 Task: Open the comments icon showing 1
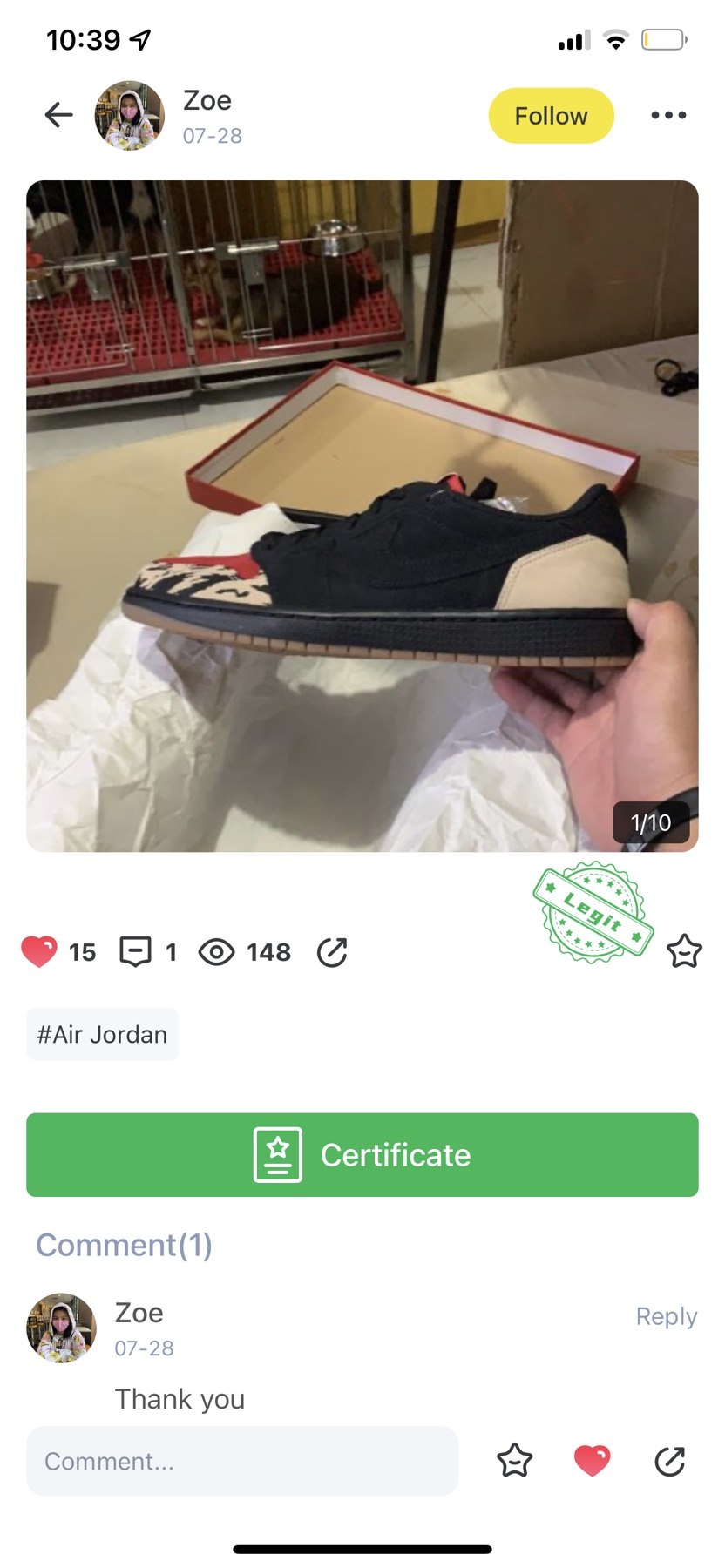[136, 951]
